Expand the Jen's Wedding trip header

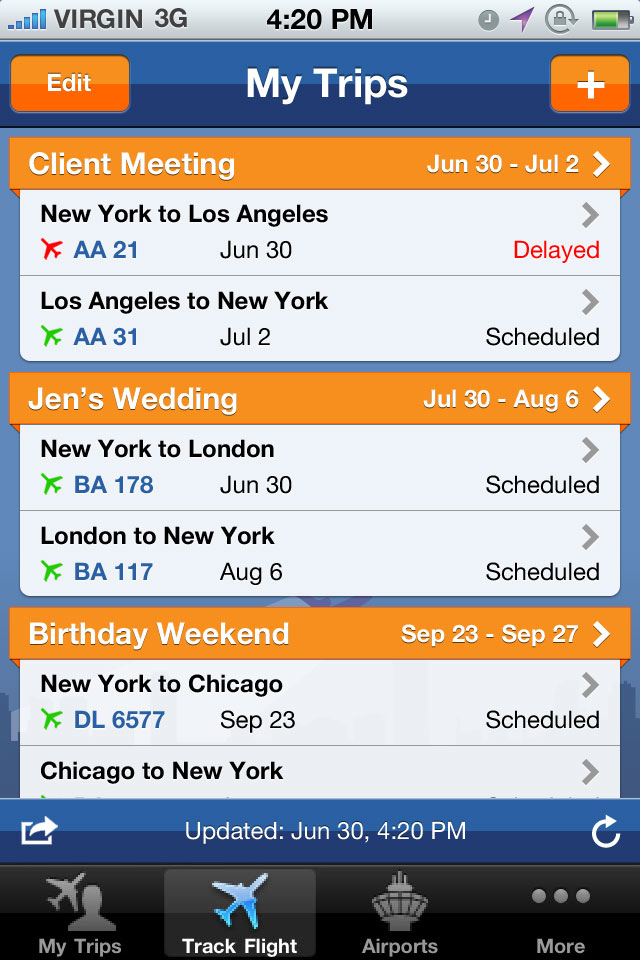click(320, 399)
